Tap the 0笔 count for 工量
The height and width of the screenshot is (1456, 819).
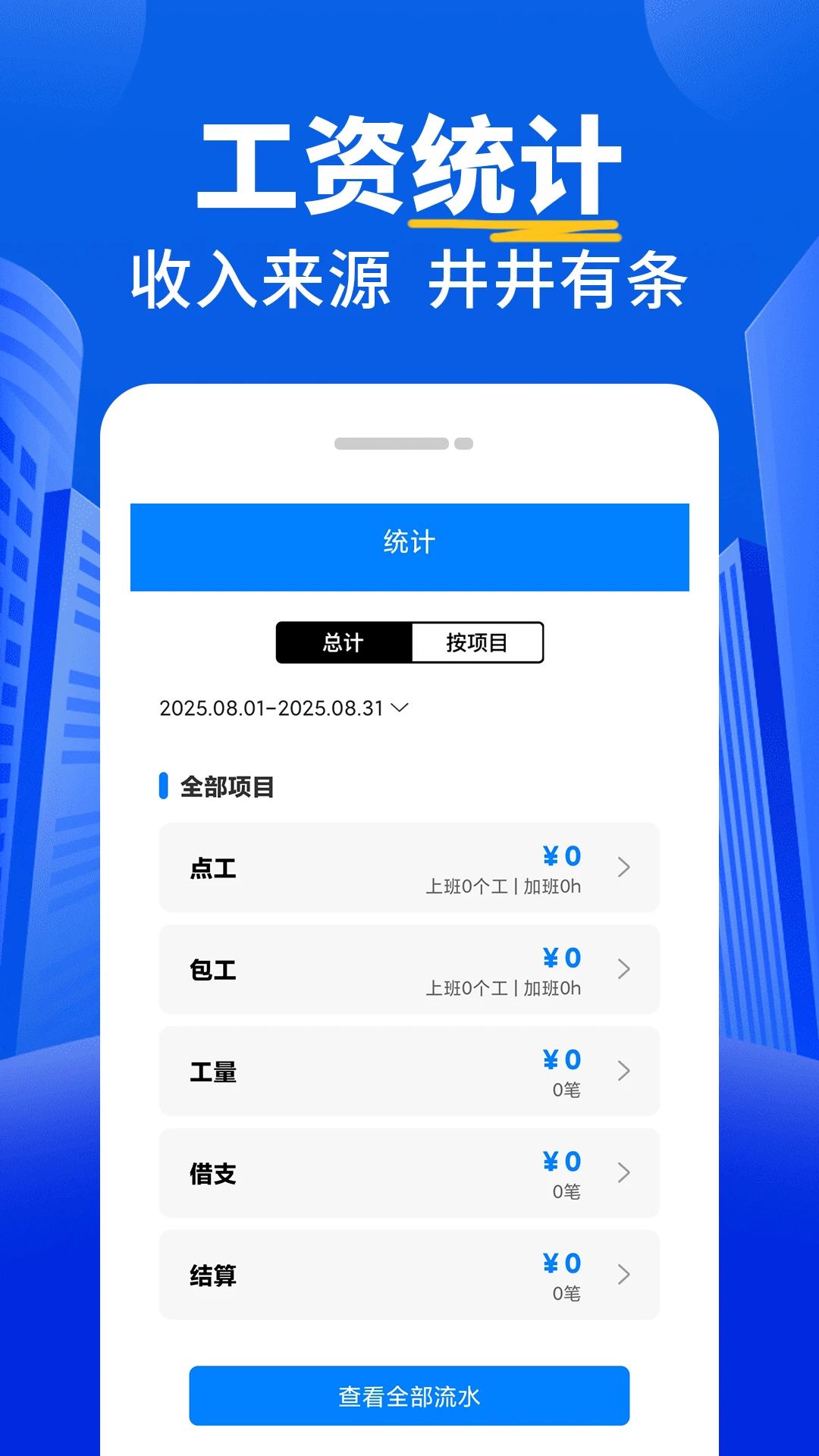pos(565,1091)
